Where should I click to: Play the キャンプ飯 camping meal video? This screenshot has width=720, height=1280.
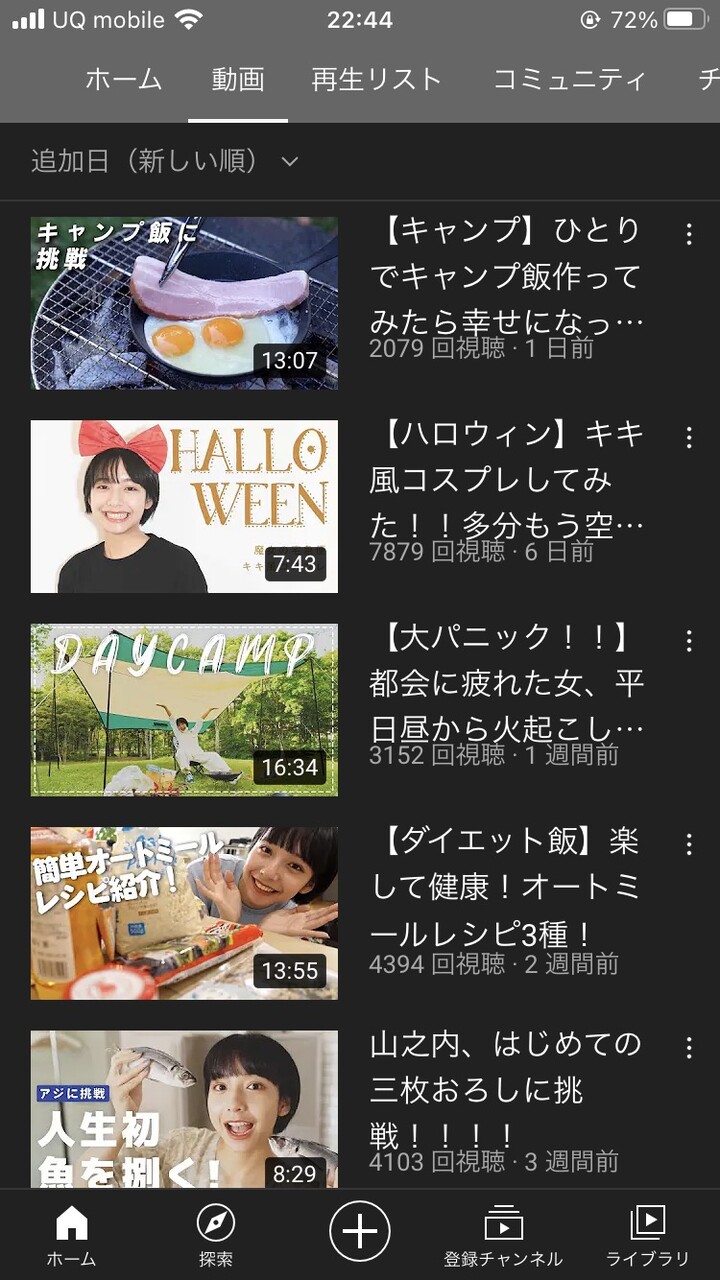click(184, 303)
